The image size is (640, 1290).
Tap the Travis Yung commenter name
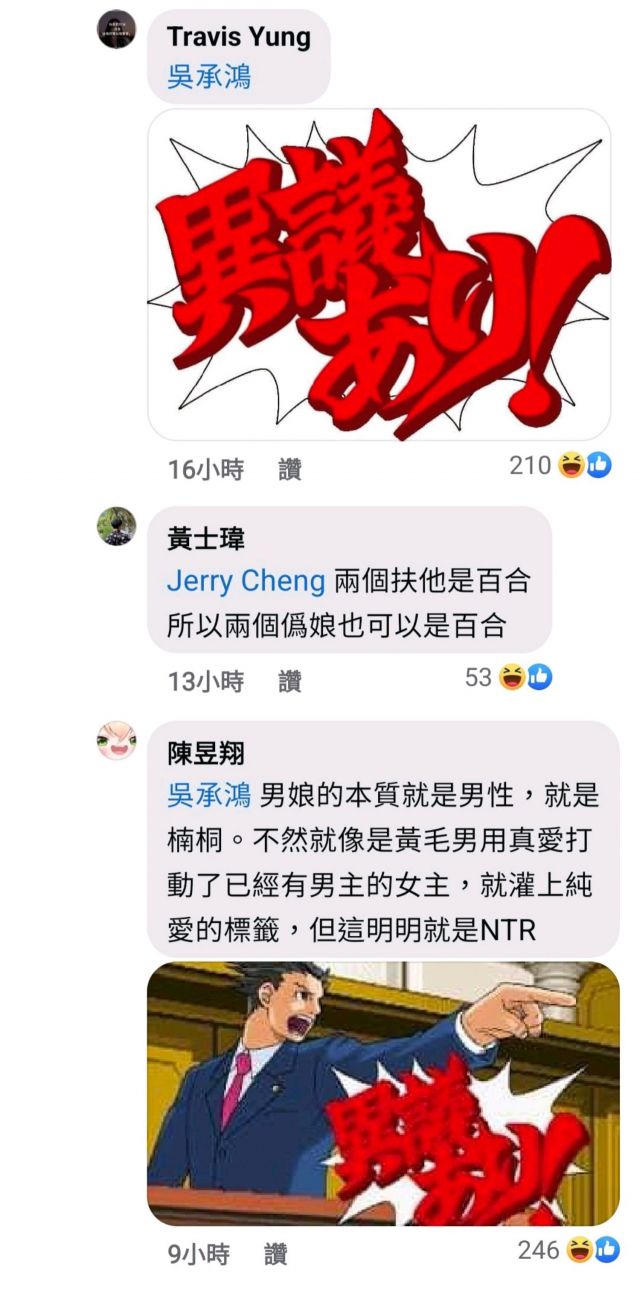(x=239, y=38)
